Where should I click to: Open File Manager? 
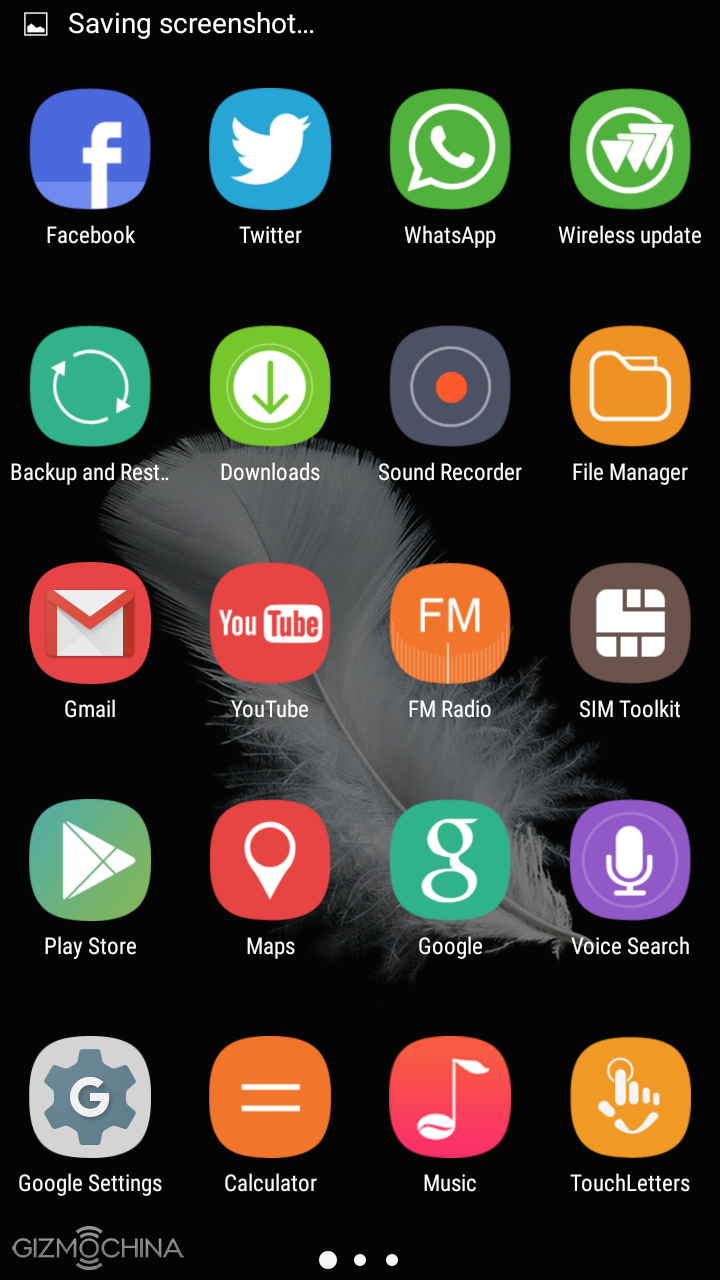[x=630, y=386]
